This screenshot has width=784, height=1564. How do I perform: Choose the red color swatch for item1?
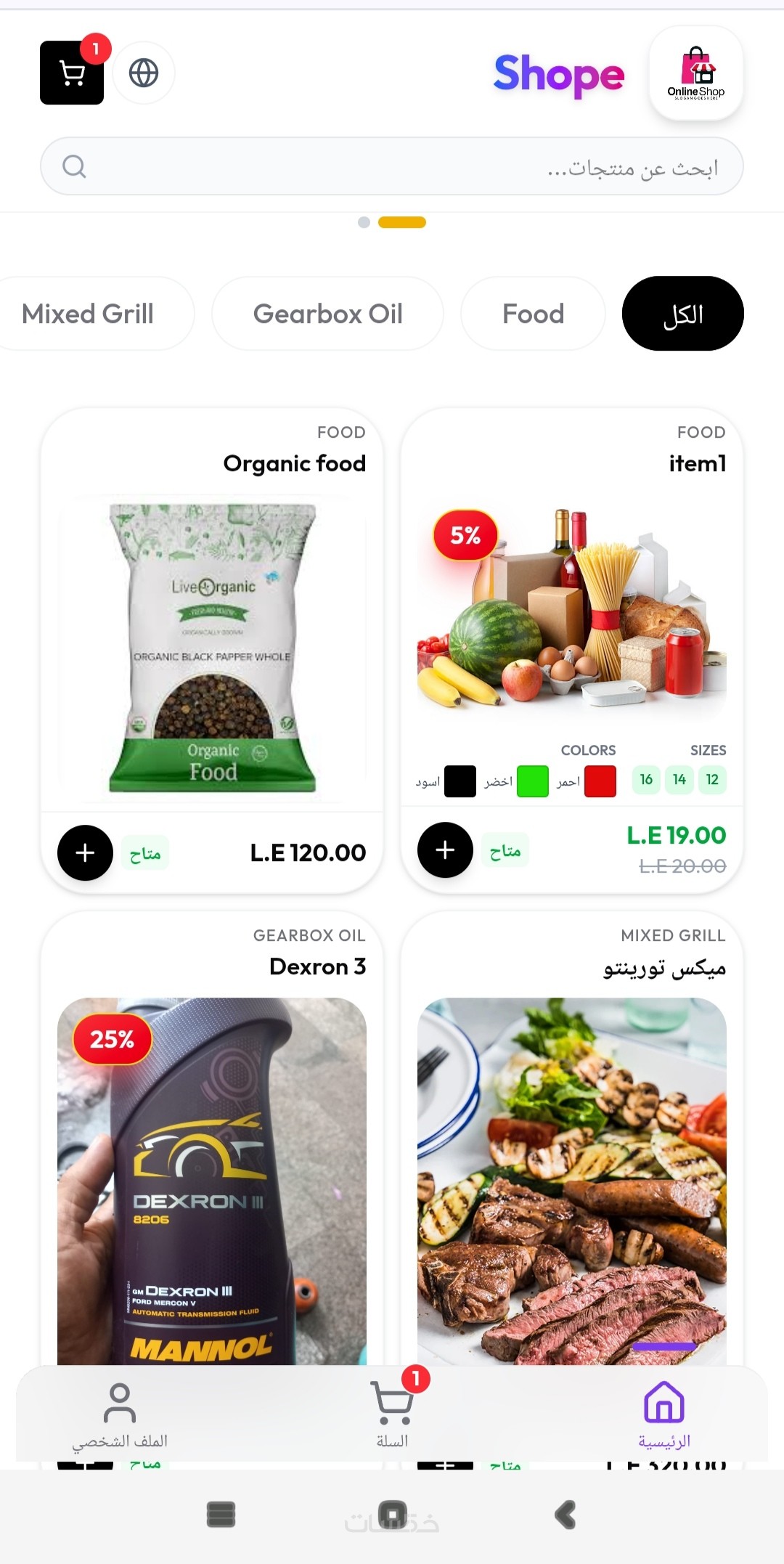(600, 781)
